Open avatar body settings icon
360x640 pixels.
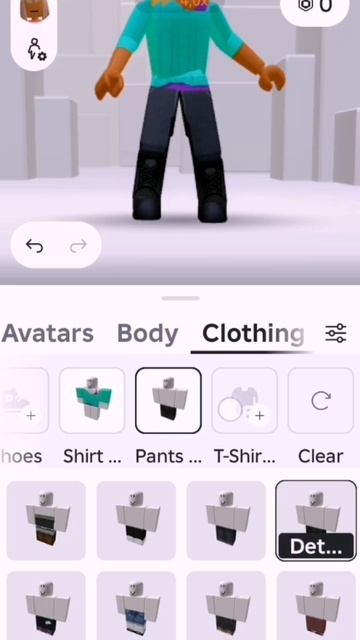click(37, 49)
